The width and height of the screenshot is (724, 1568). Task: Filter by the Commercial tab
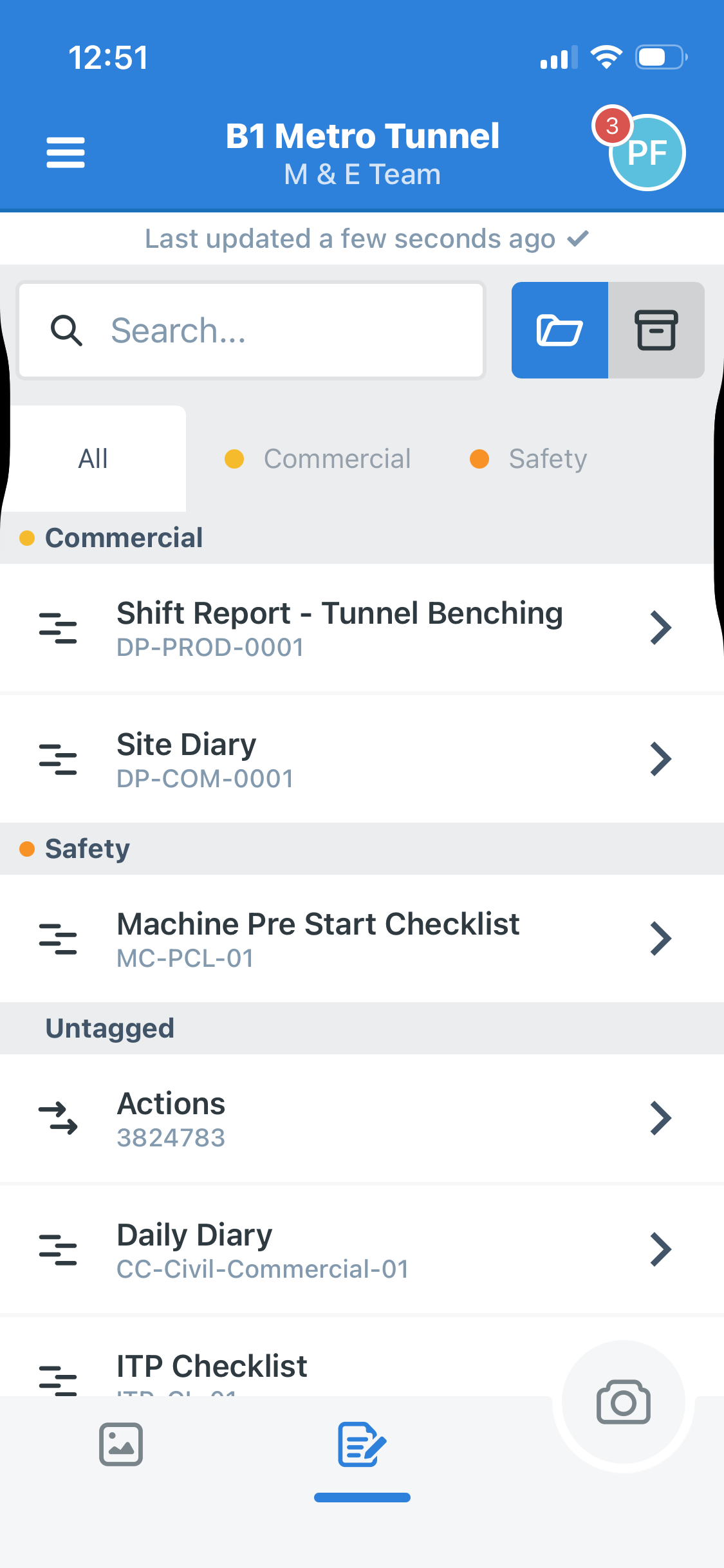click(x=318, y=459)
